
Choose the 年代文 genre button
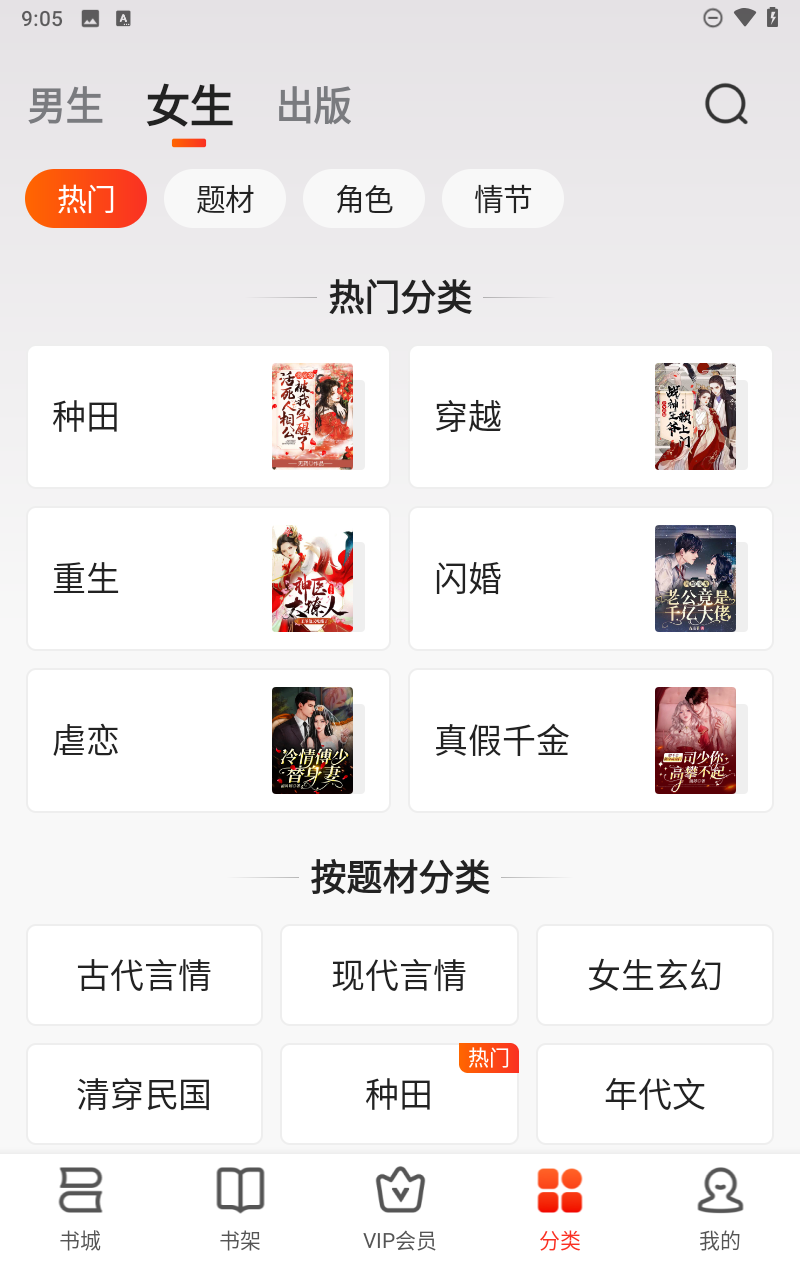tap(655, 1094)
